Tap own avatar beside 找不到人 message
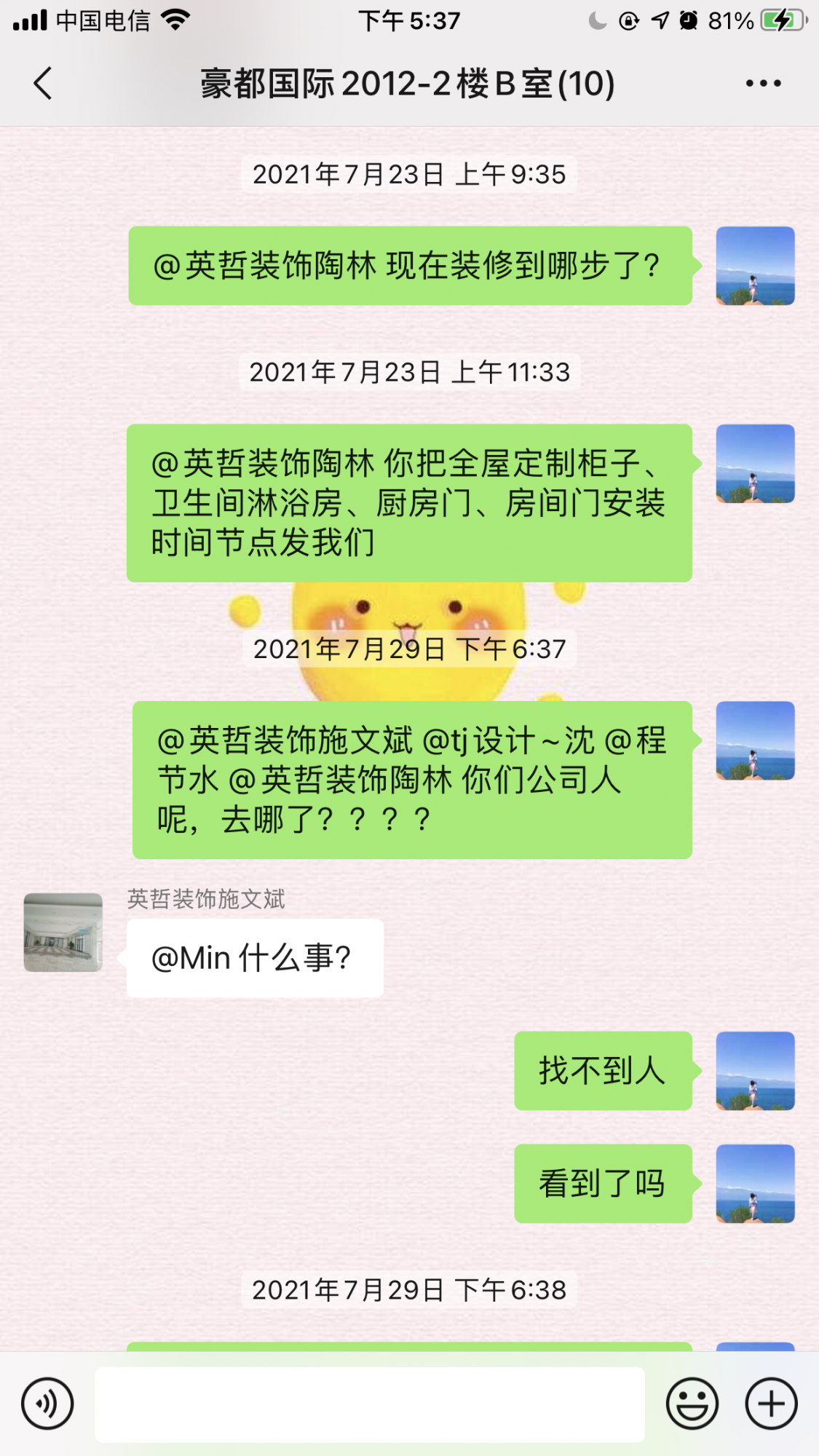Image resolution: width=819 pixels, height=1456 pixels. click(x=755, y=1070)
